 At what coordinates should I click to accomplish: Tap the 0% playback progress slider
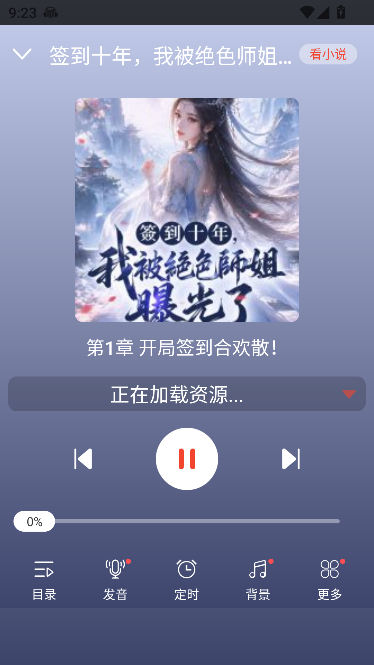176,521
